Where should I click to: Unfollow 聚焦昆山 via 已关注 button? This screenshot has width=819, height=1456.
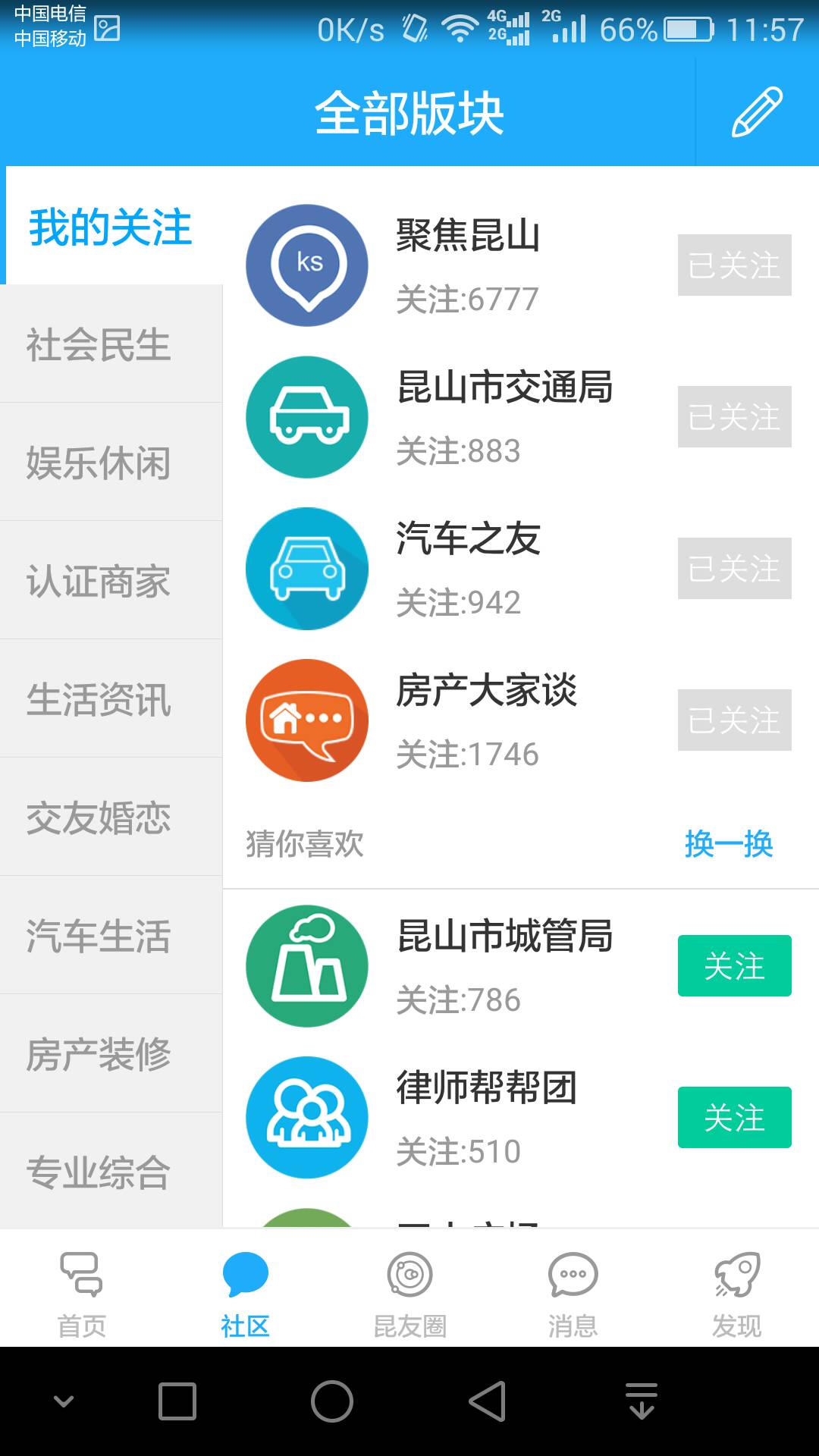click(x=734, y=265)
